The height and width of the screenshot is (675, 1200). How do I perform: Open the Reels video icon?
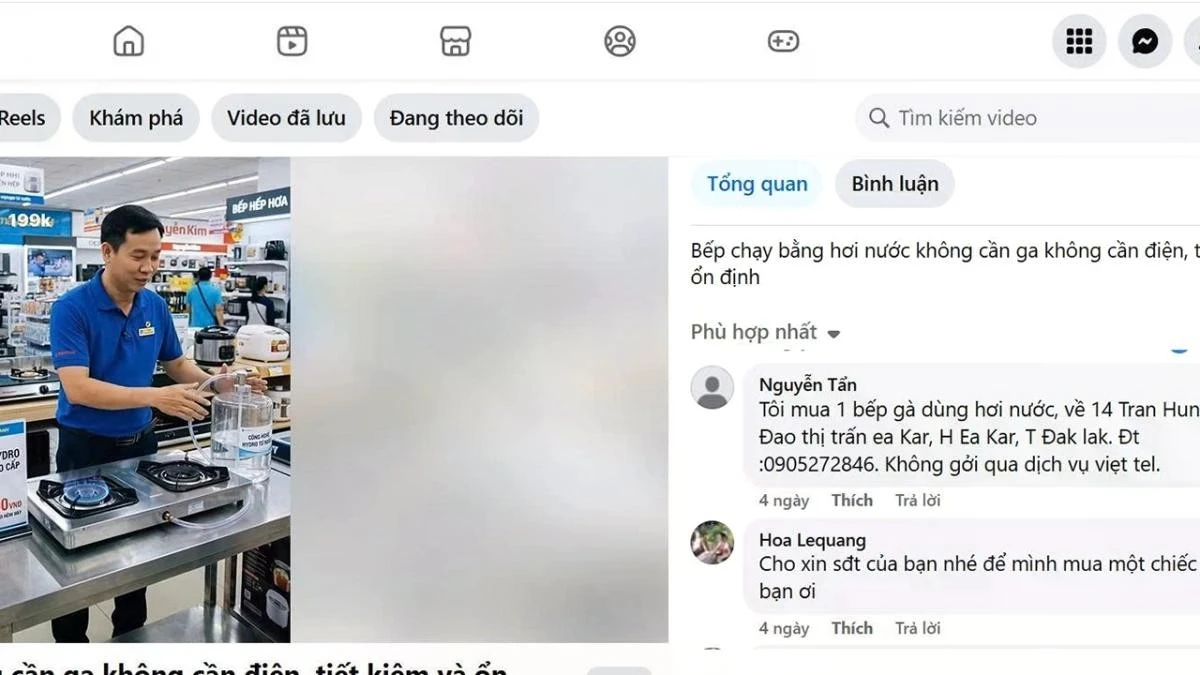292,41
